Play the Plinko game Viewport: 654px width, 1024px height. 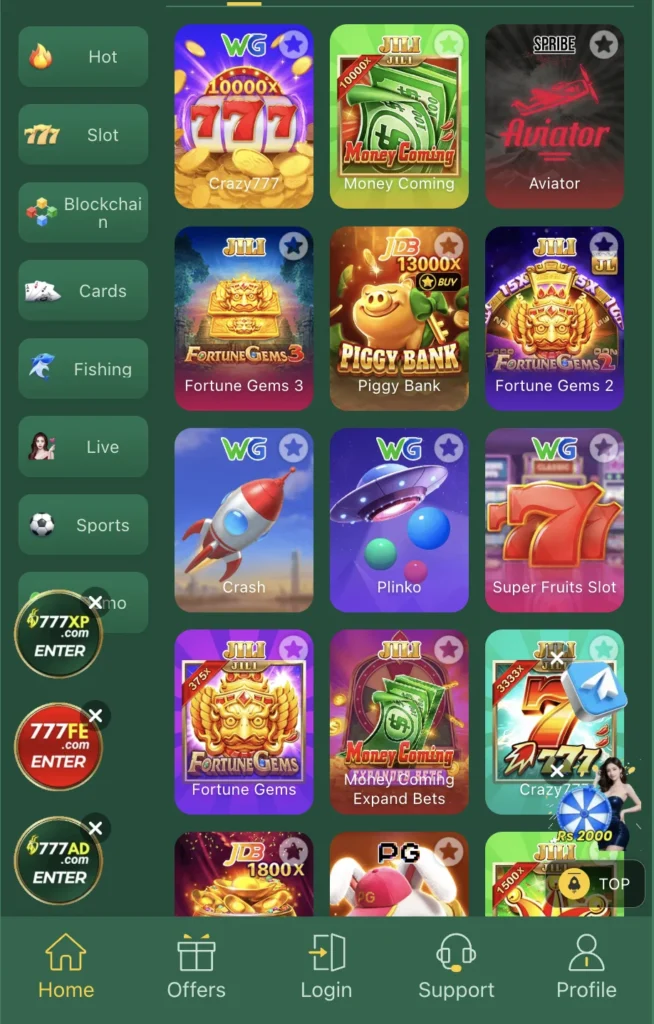coord(399,520)
